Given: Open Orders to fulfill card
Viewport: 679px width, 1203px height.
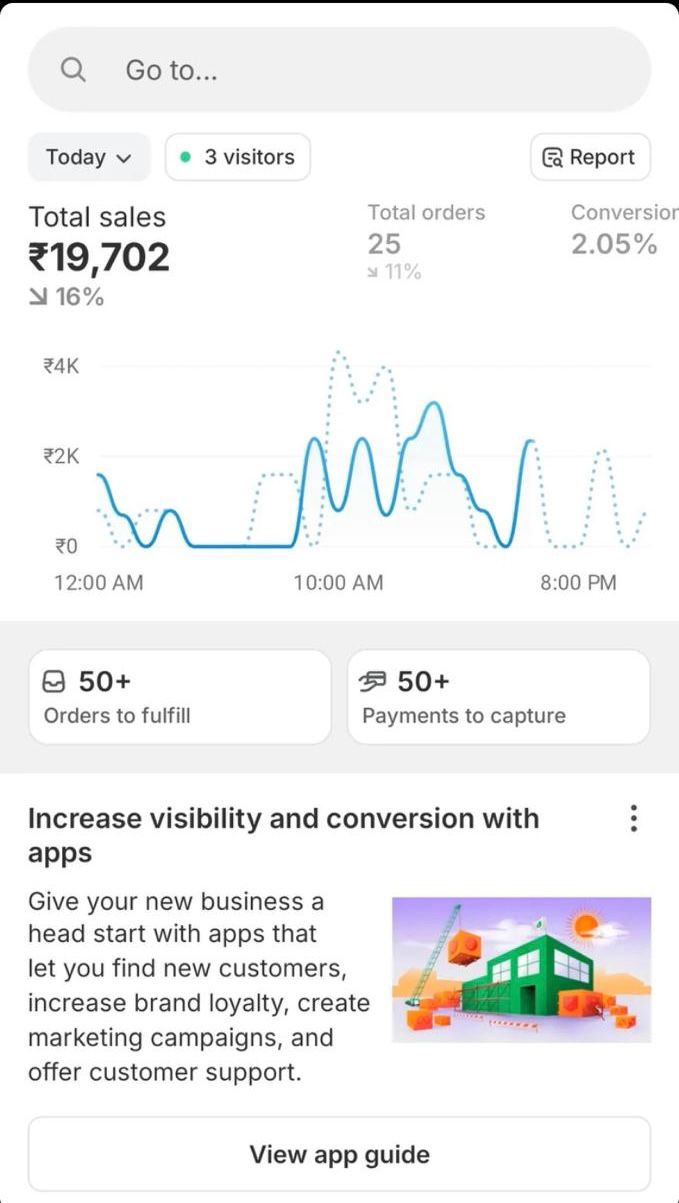Looking at the screenshot, I should click(180, 697).
